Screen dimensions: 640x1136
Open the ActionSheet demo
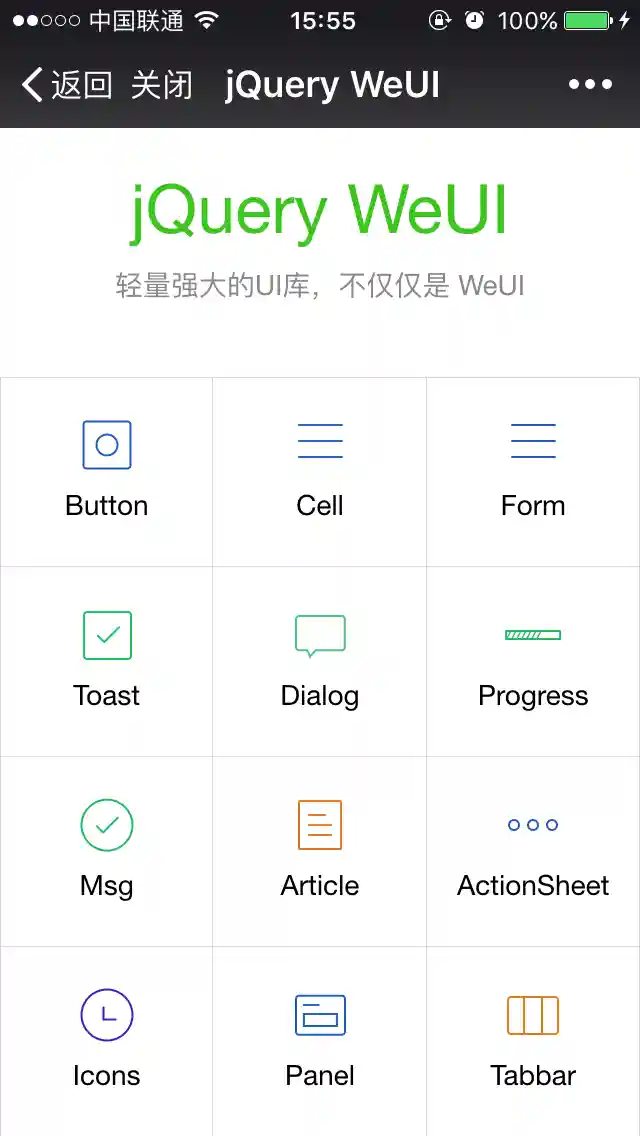533,851
